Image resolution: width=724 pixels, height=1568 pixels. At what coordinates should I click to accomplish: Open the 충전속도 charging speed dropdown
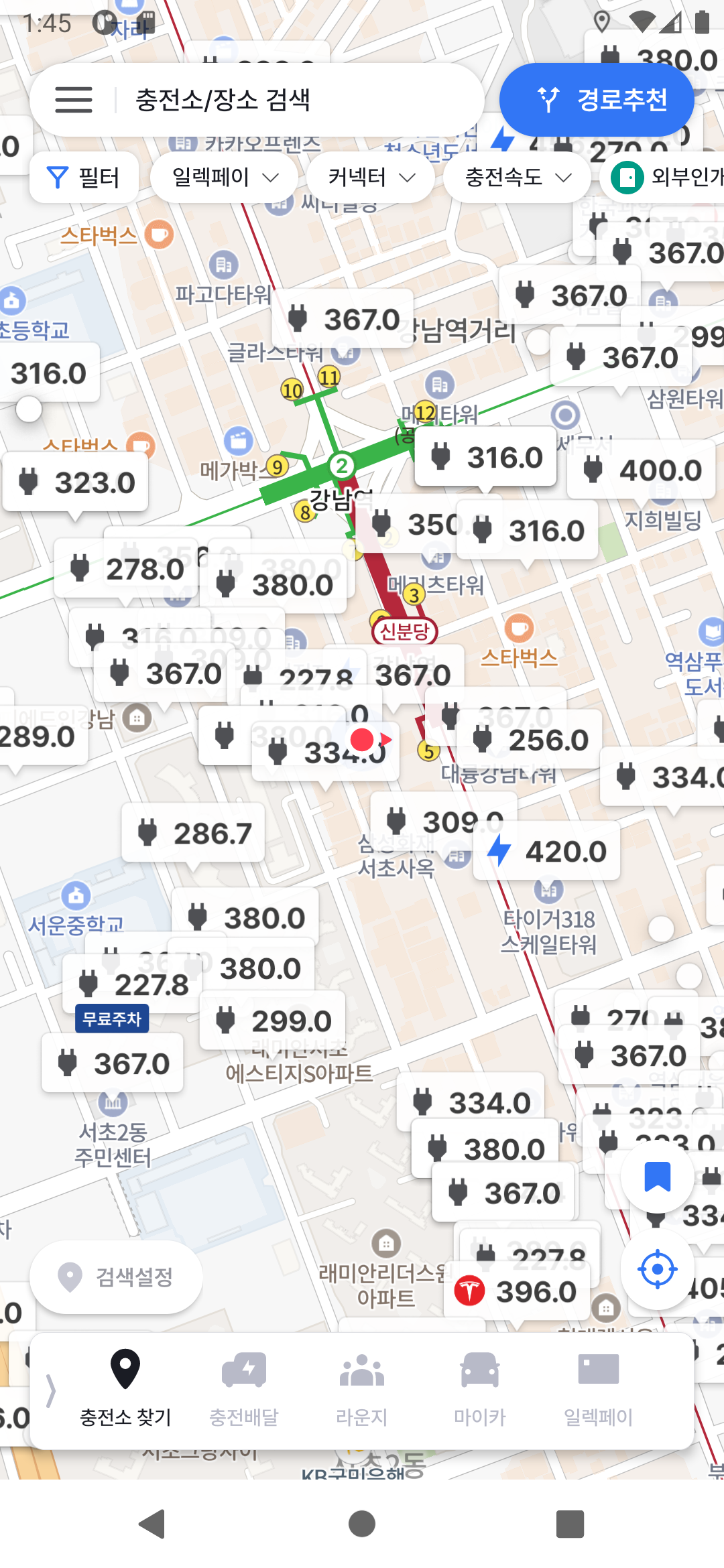coord(516,177)
